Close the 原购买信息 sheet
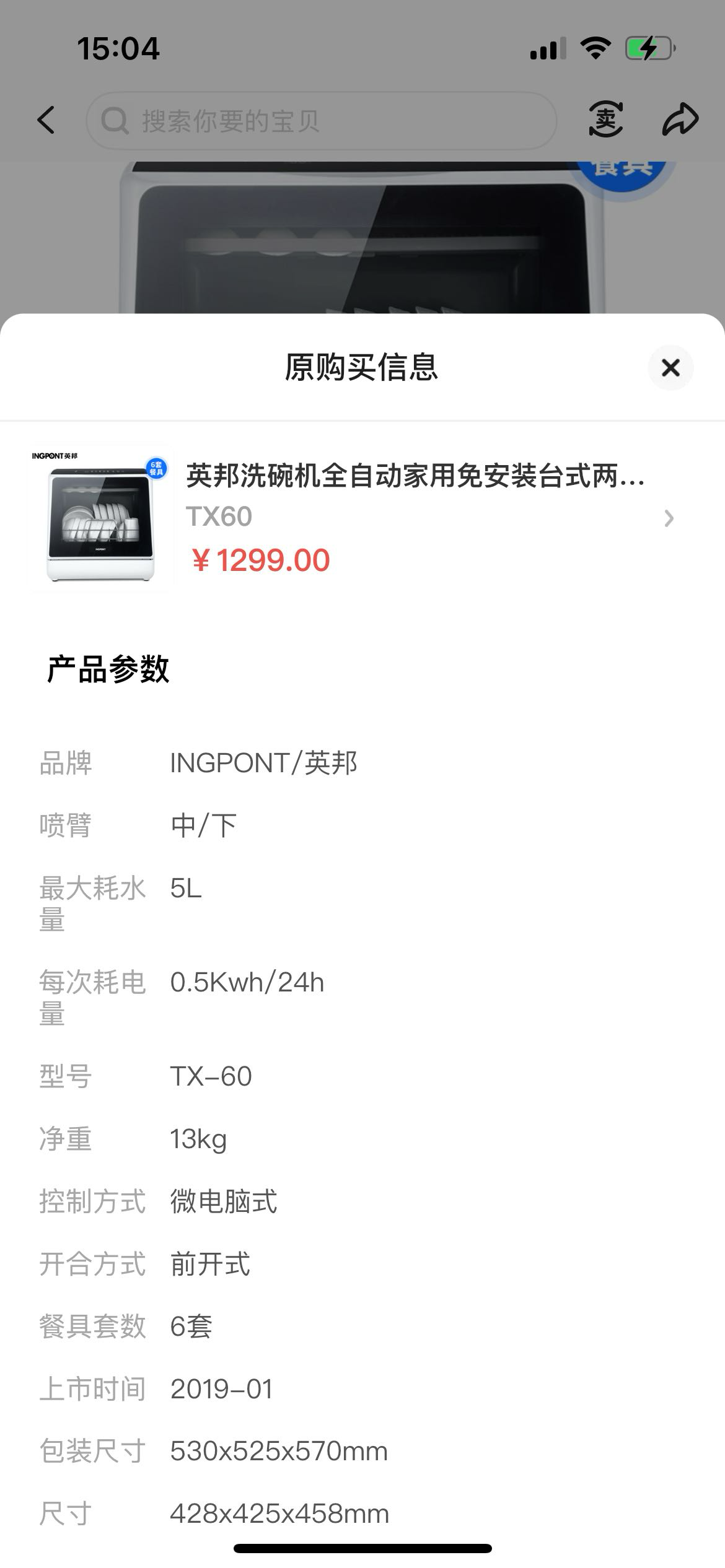Viewport: 725px width, 1568px height. click(x=670, y=368)
